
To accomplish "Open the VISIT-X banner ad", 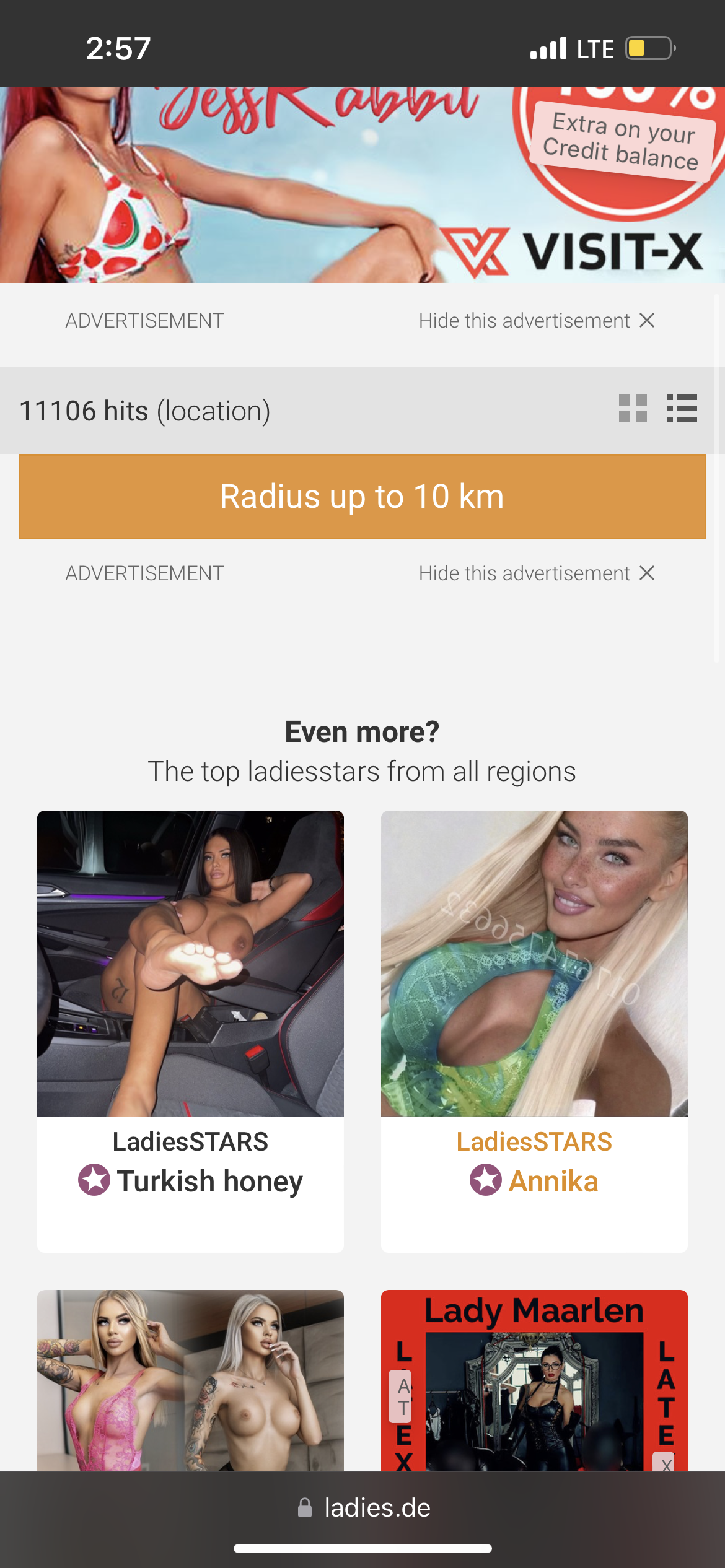I will coord(362,186).
